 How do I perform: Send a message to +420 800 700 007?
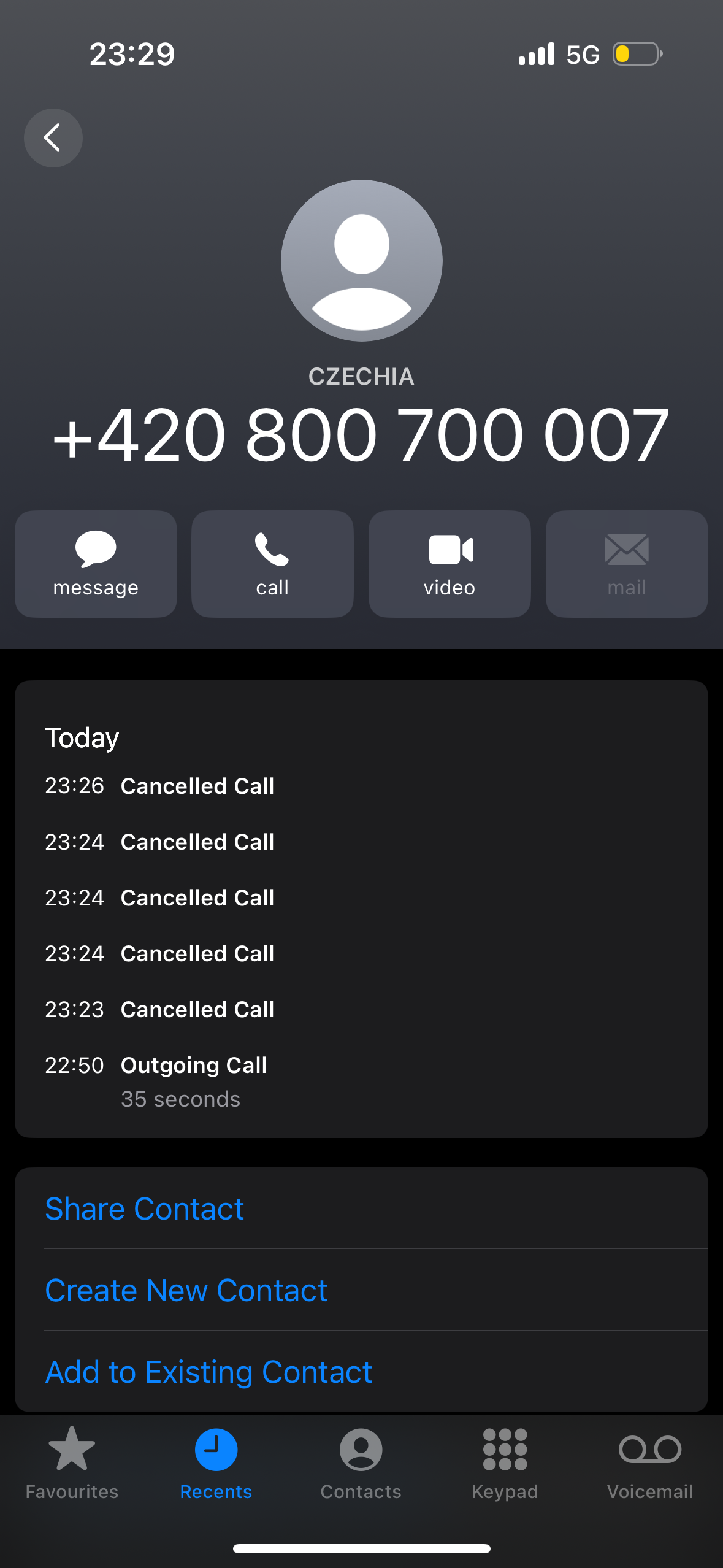[96, 564]
